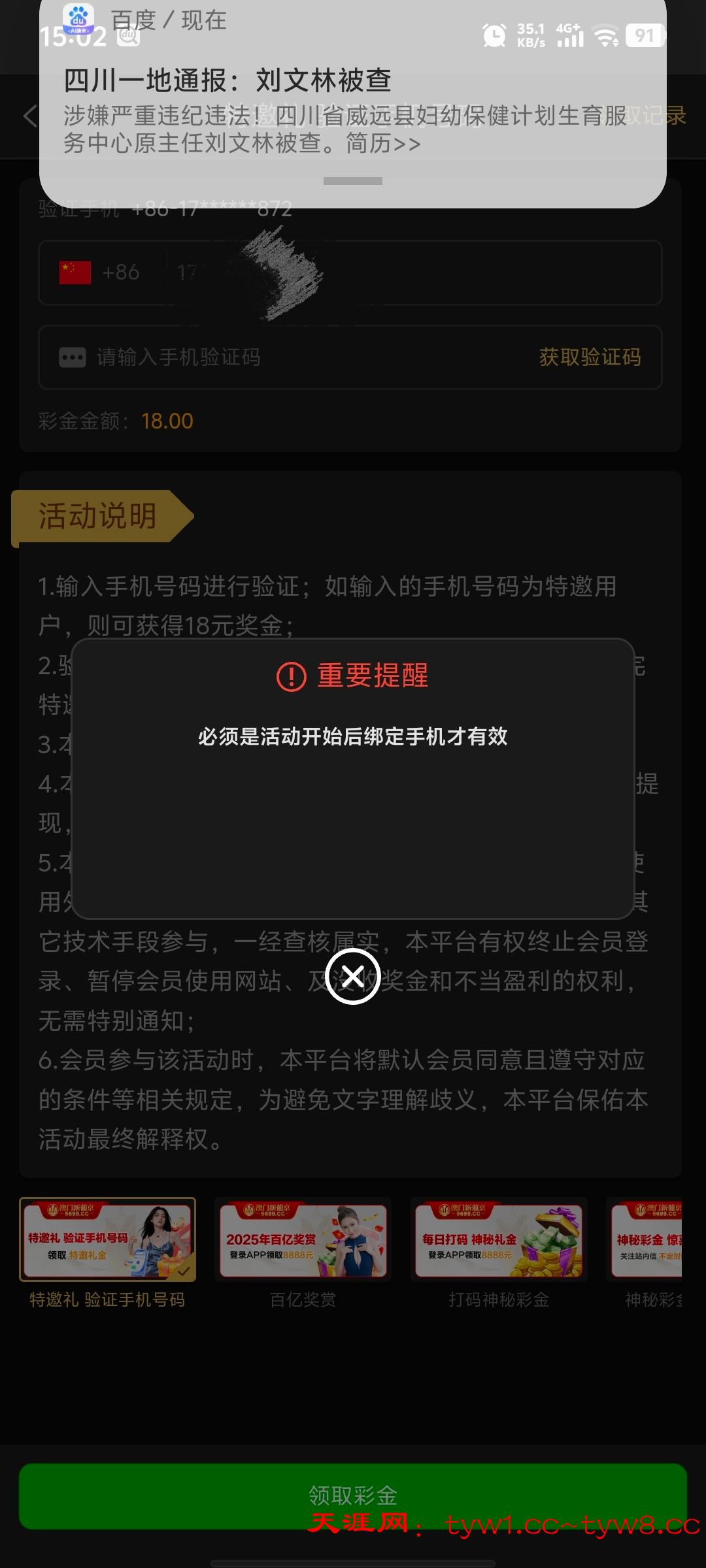Open the 百亿奖赏 activity card
Viewport: 706px width, 1568px height.
(x=303, y=1240)
